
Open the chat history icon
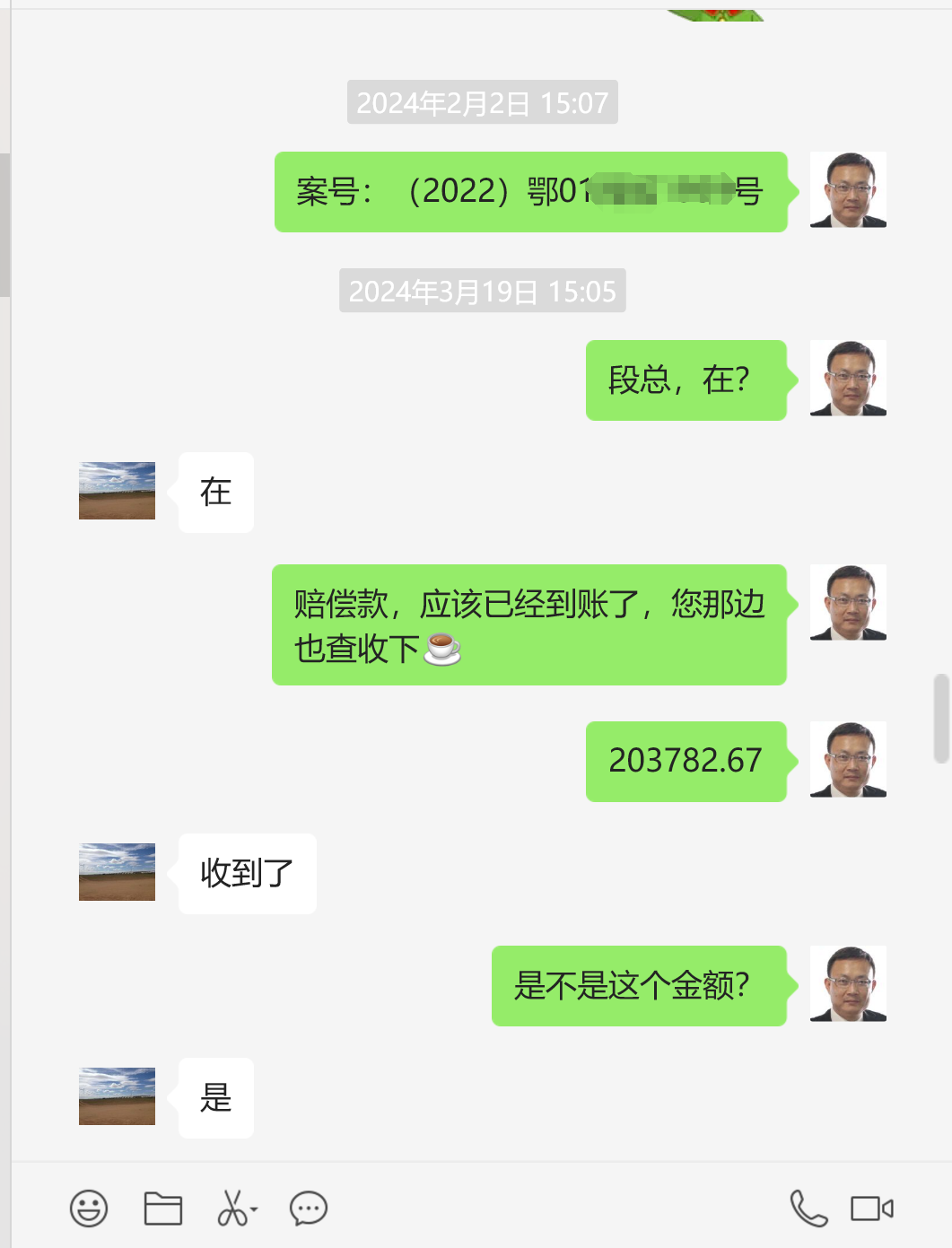tap(309, 1209)
